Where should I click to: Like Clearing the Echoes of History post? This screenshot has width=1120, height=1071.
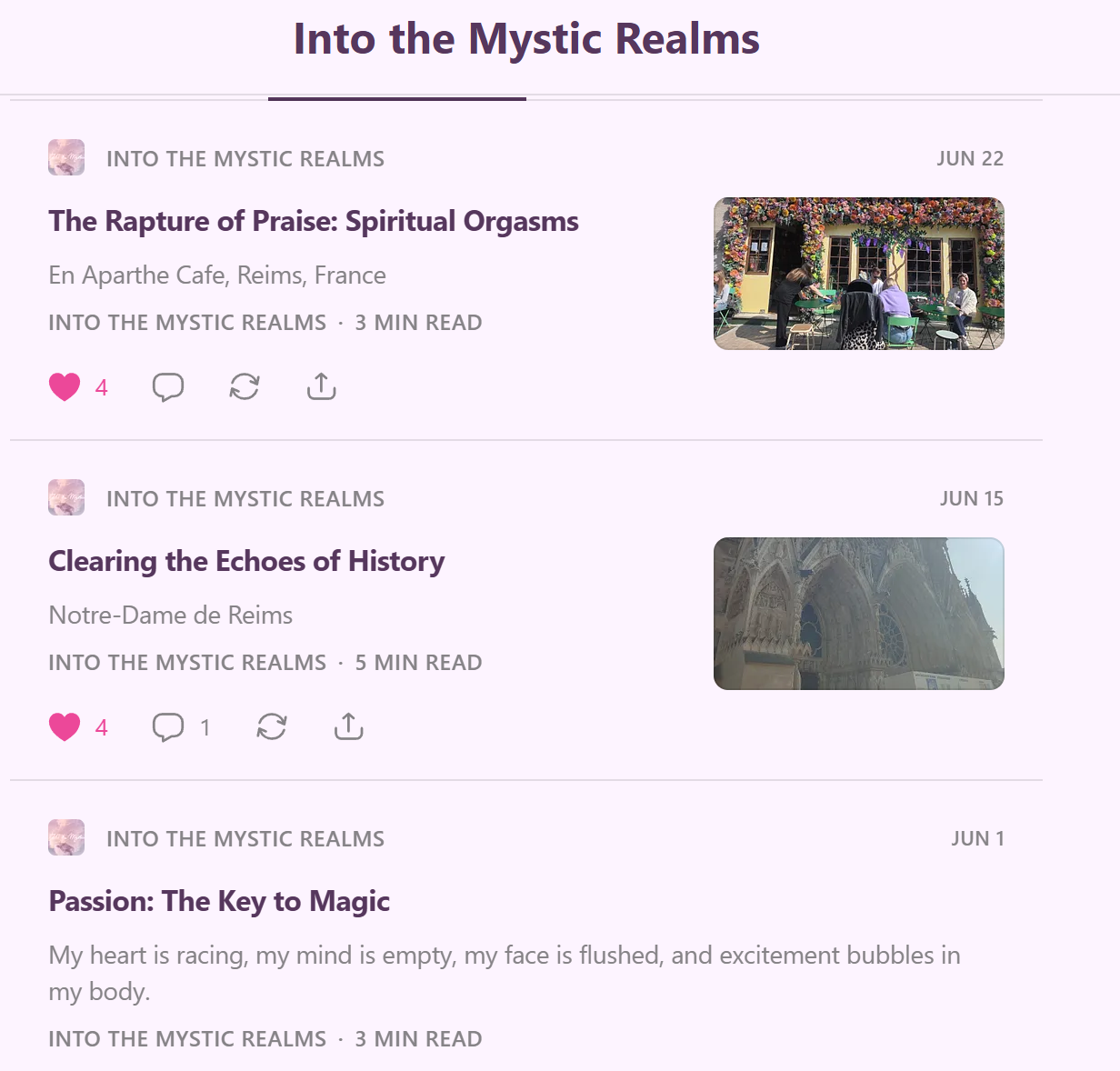pyautogui.click(x=65, y=727)
